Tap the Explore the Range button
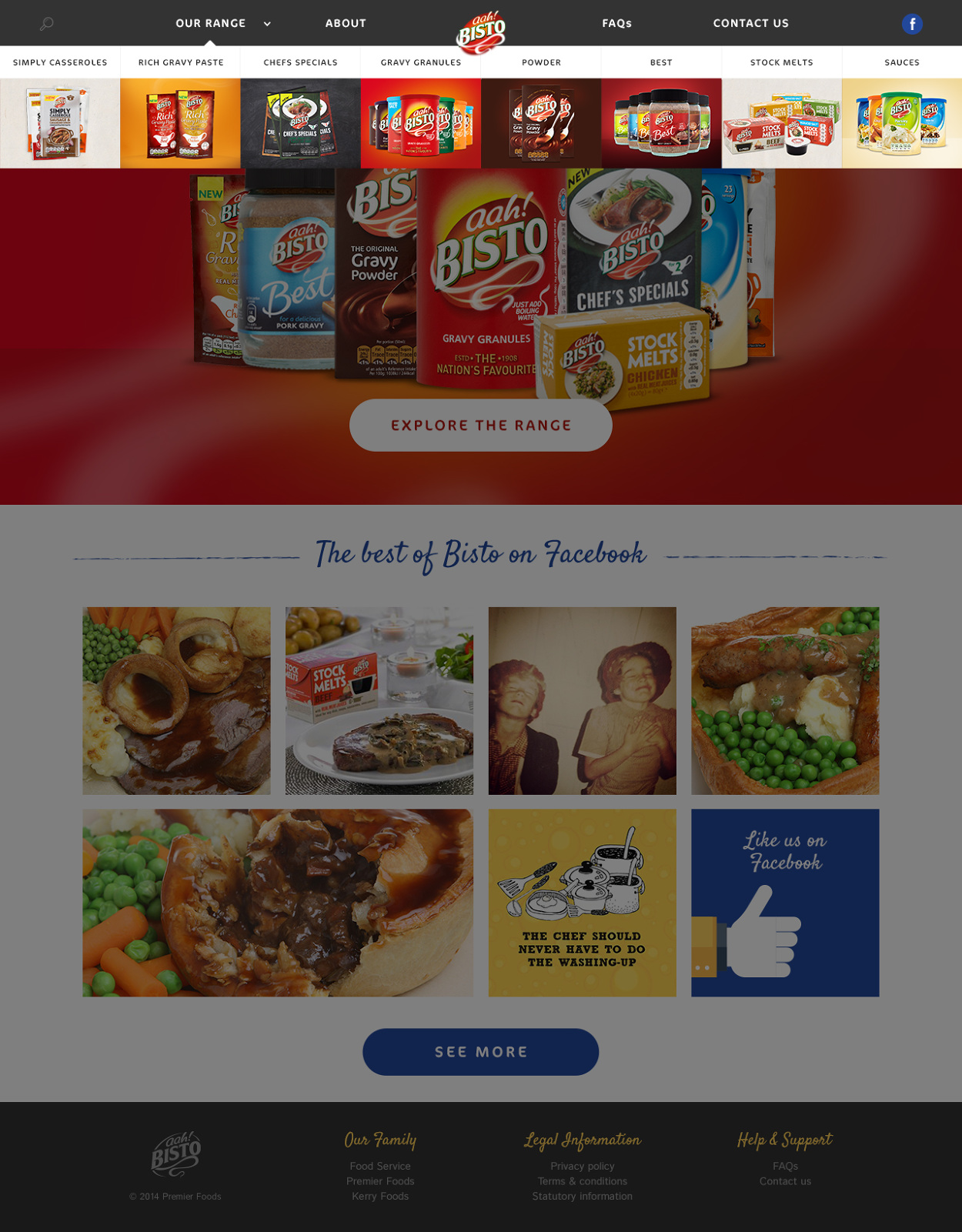This screenshot has height=1232, width=962. [481, 425]
